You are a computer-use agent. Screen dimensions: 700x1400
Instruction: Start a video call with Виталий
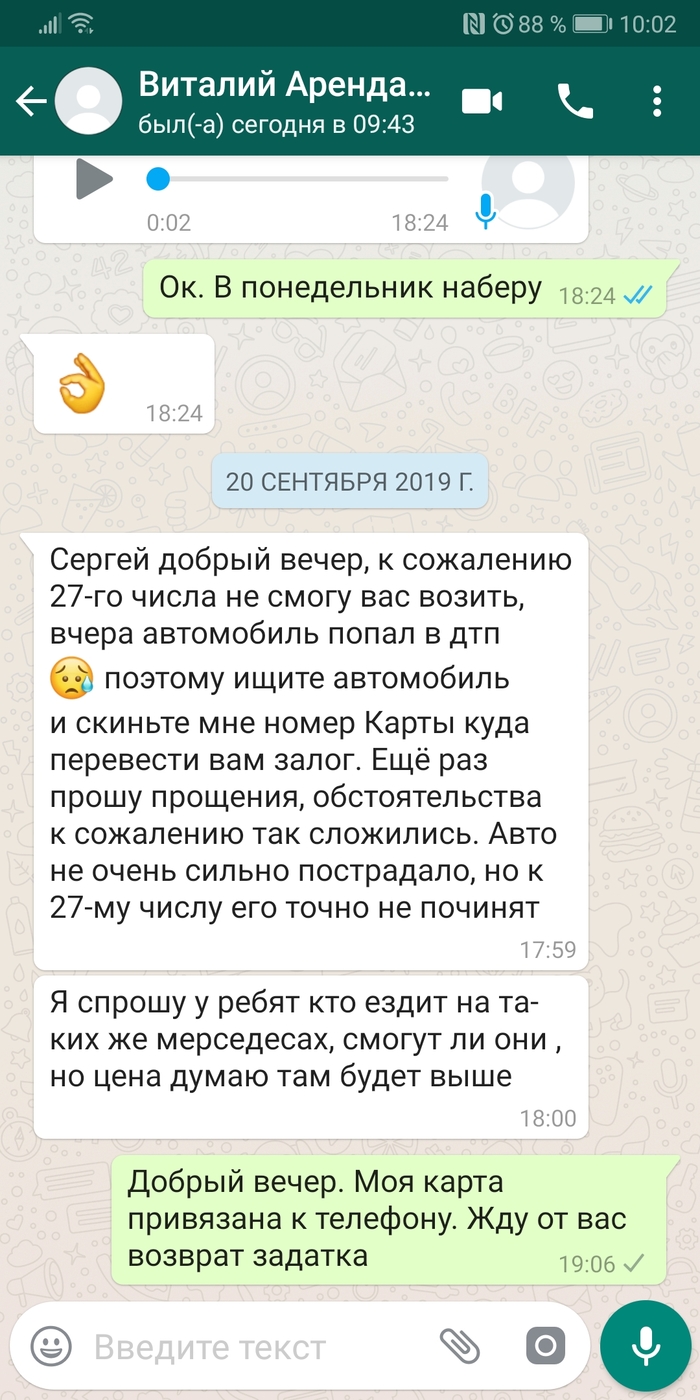[x=481, y=101]
